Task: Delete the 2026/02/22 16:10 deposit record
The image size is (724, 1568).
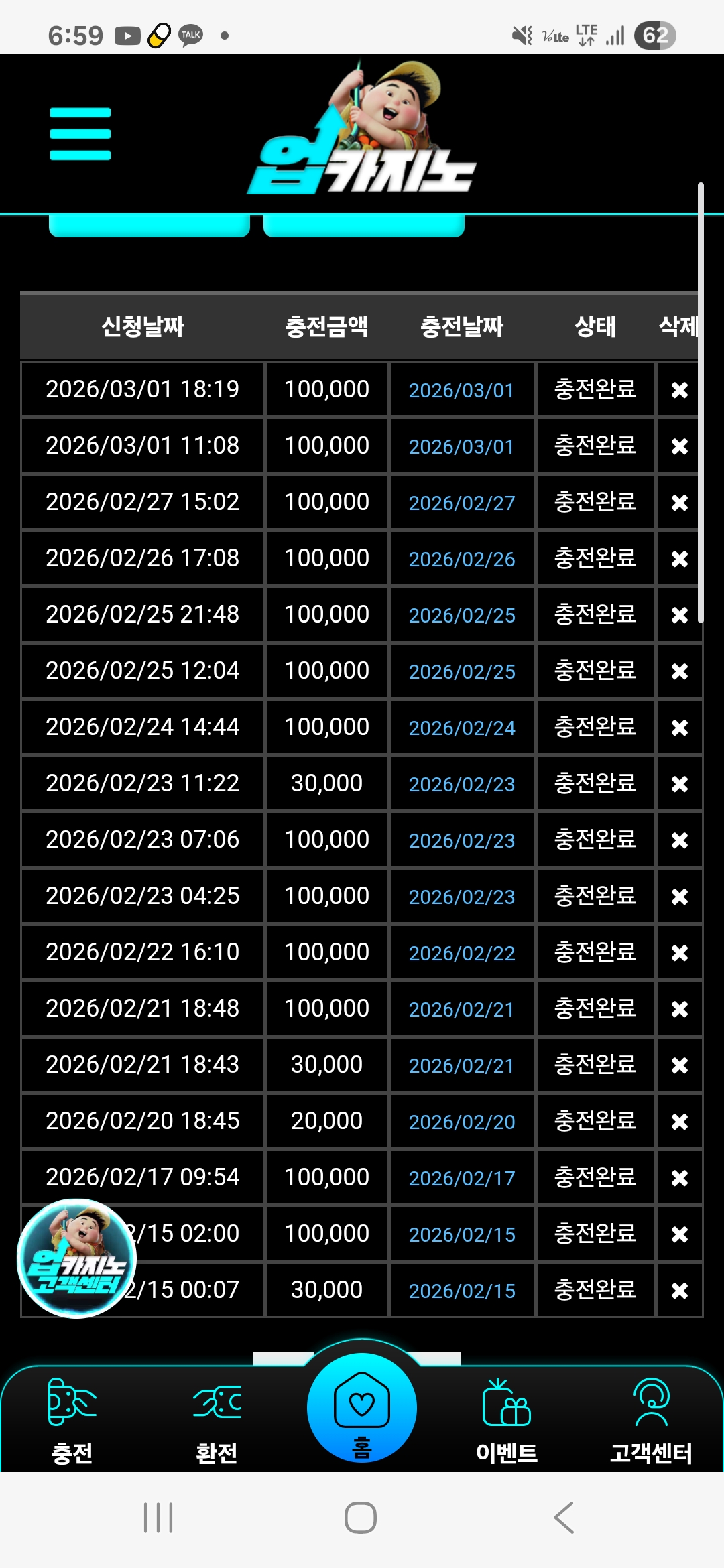Action: (x=679, y=953)
